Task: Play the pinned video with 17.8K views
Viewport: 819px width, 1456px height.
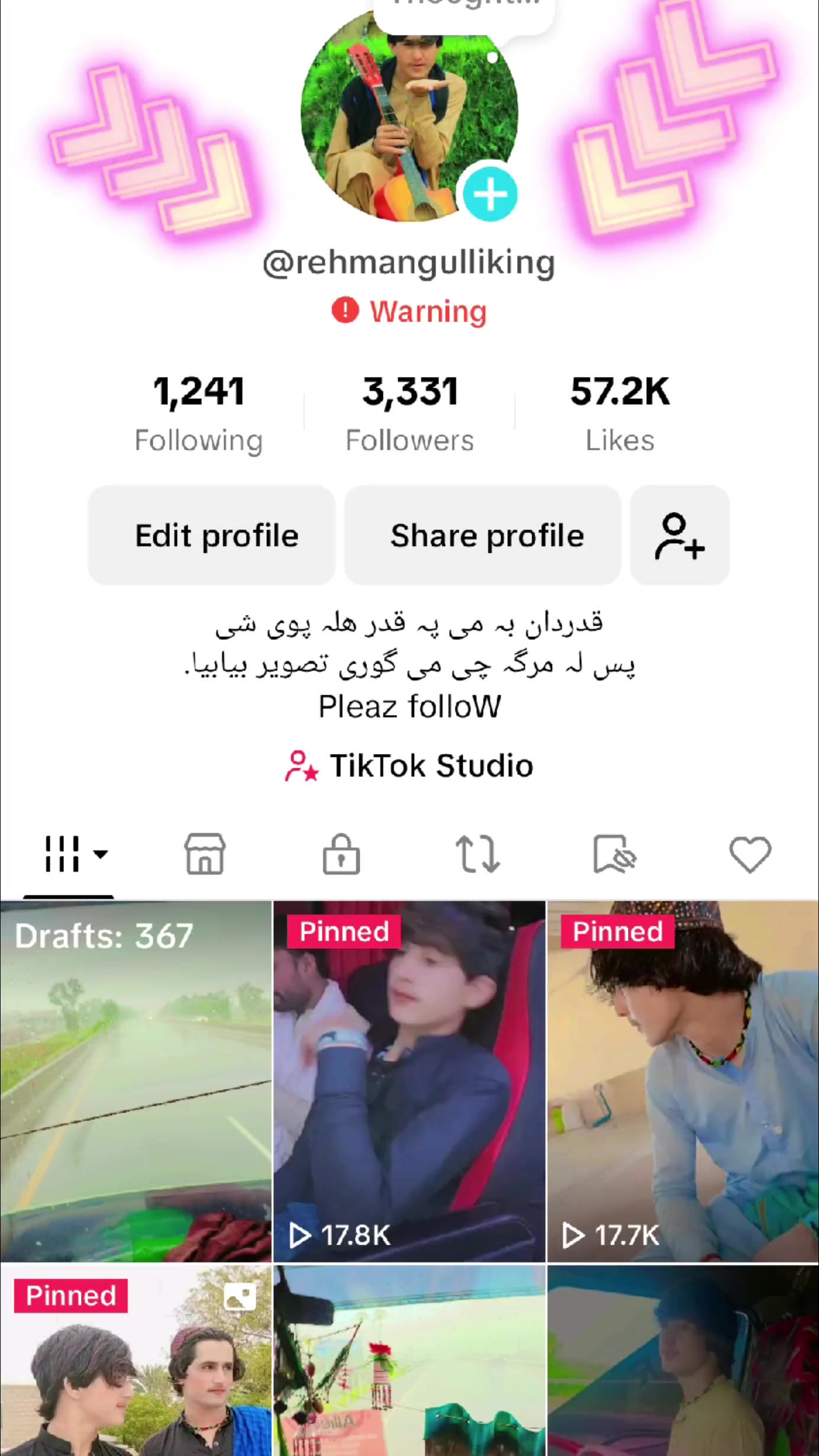Action: pyautogui.click(x=409, y=1080)
